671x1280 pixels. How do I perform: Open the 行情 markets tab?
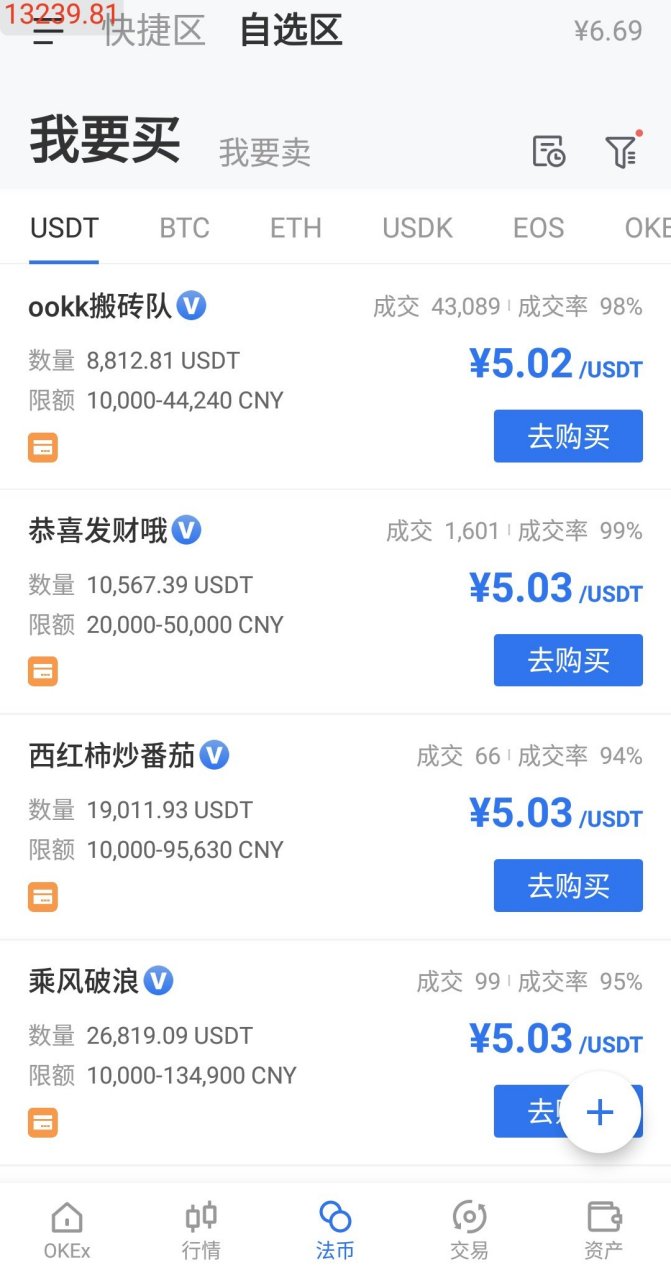click(201, 1230)
